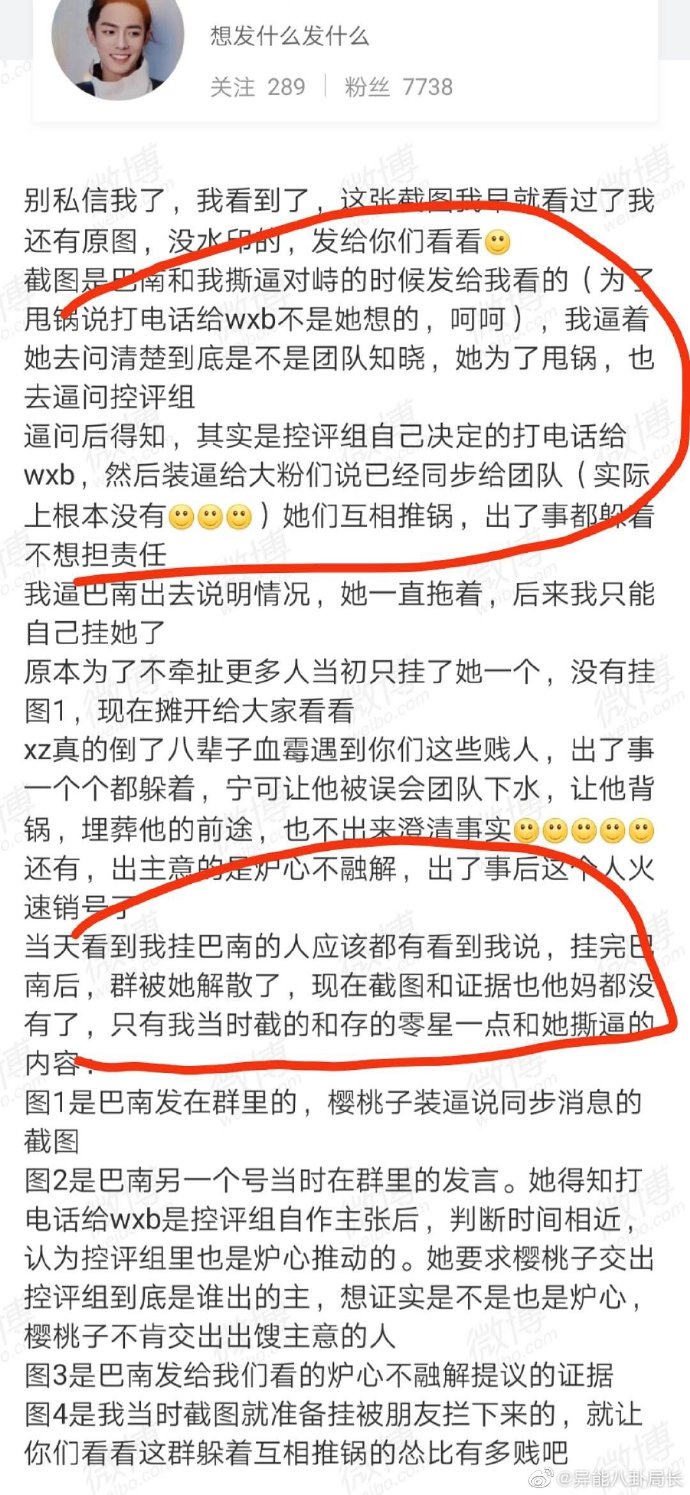View the 关注 289 following list

(x=257, y=87)
